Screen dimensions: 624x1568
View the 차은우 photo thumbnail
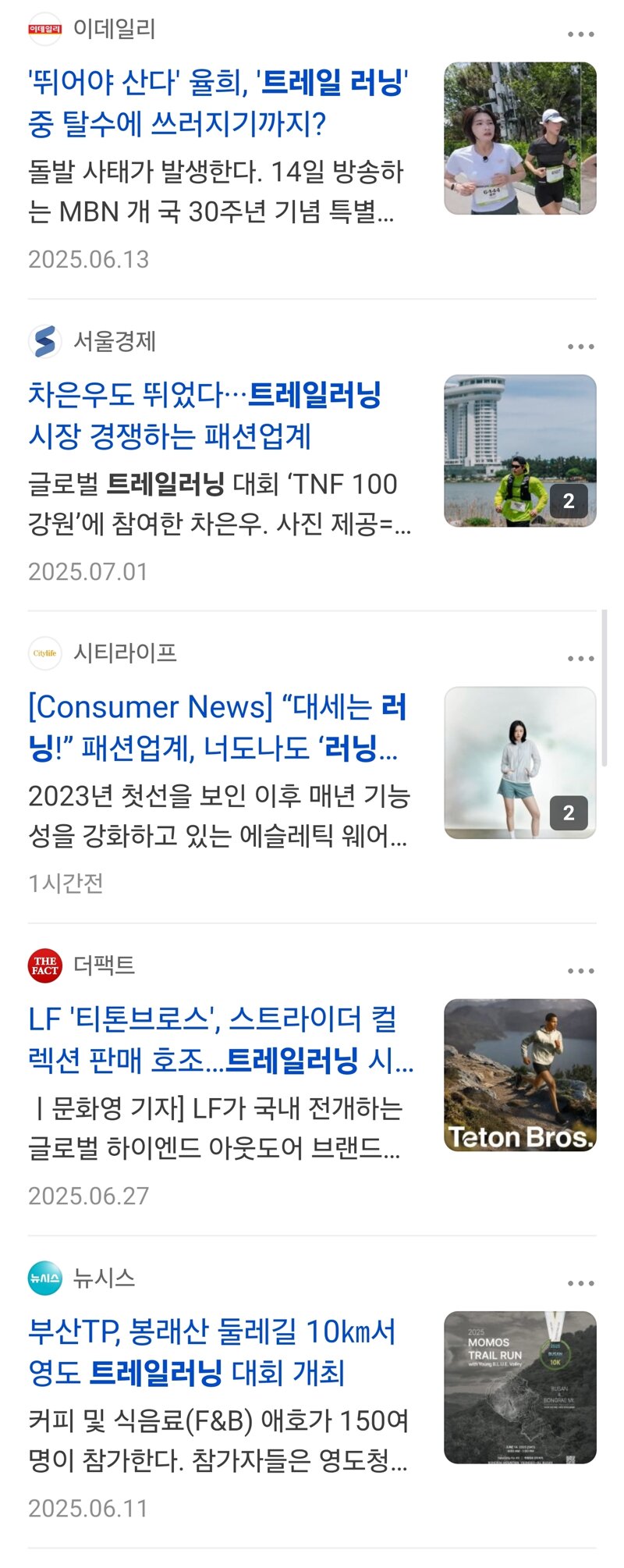[x=519, y=450]
